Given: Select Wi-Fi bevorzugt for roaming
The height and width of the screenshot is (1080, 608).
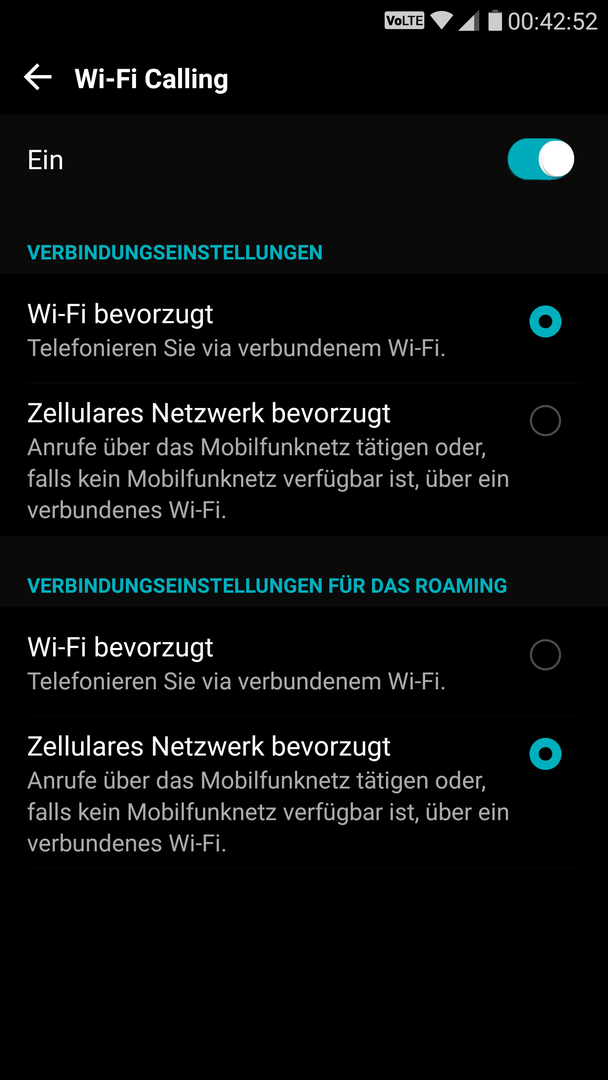Looking at the screenshot, I should click(545, 655).
